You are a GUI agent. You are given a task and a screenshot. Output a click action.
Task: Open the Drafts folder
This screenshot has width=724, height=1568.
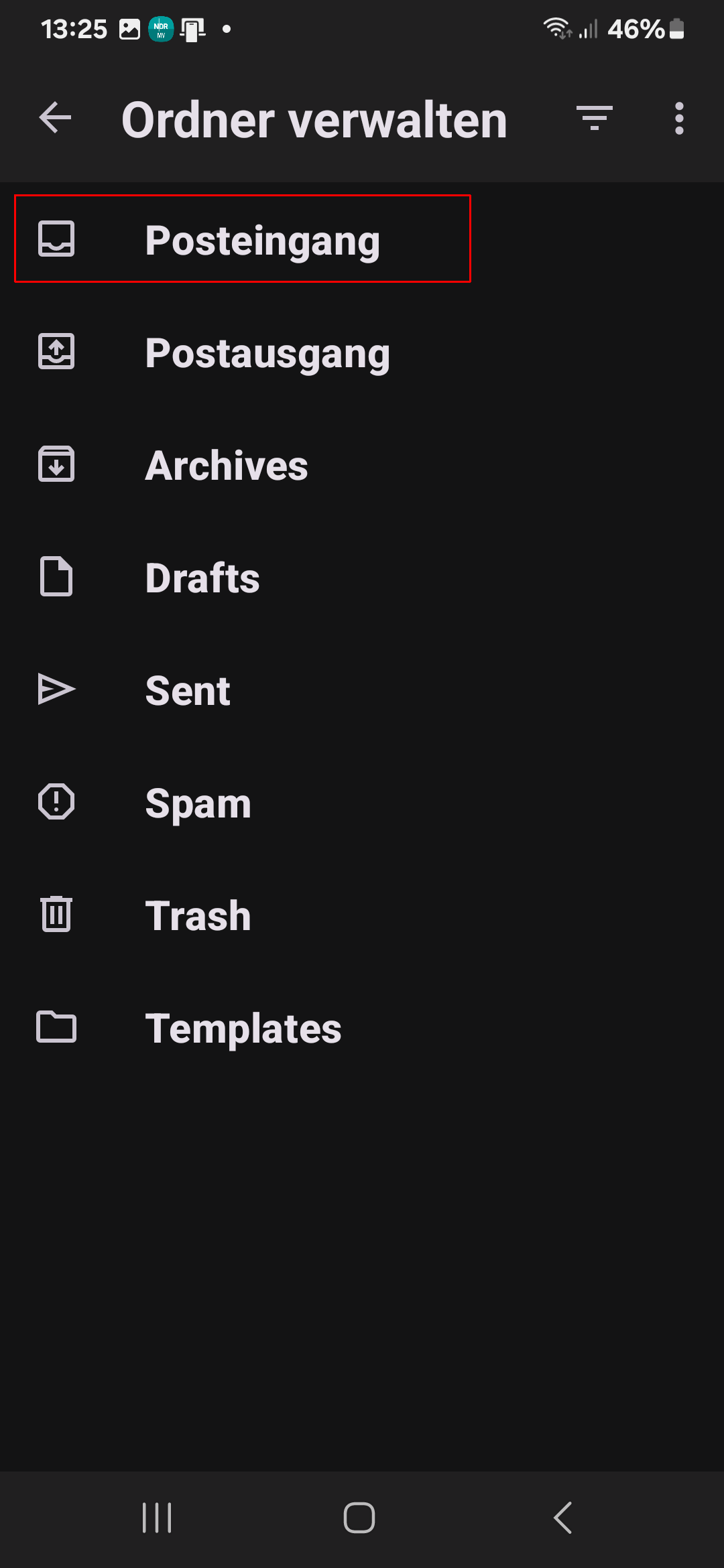click(x=362, y=577)
